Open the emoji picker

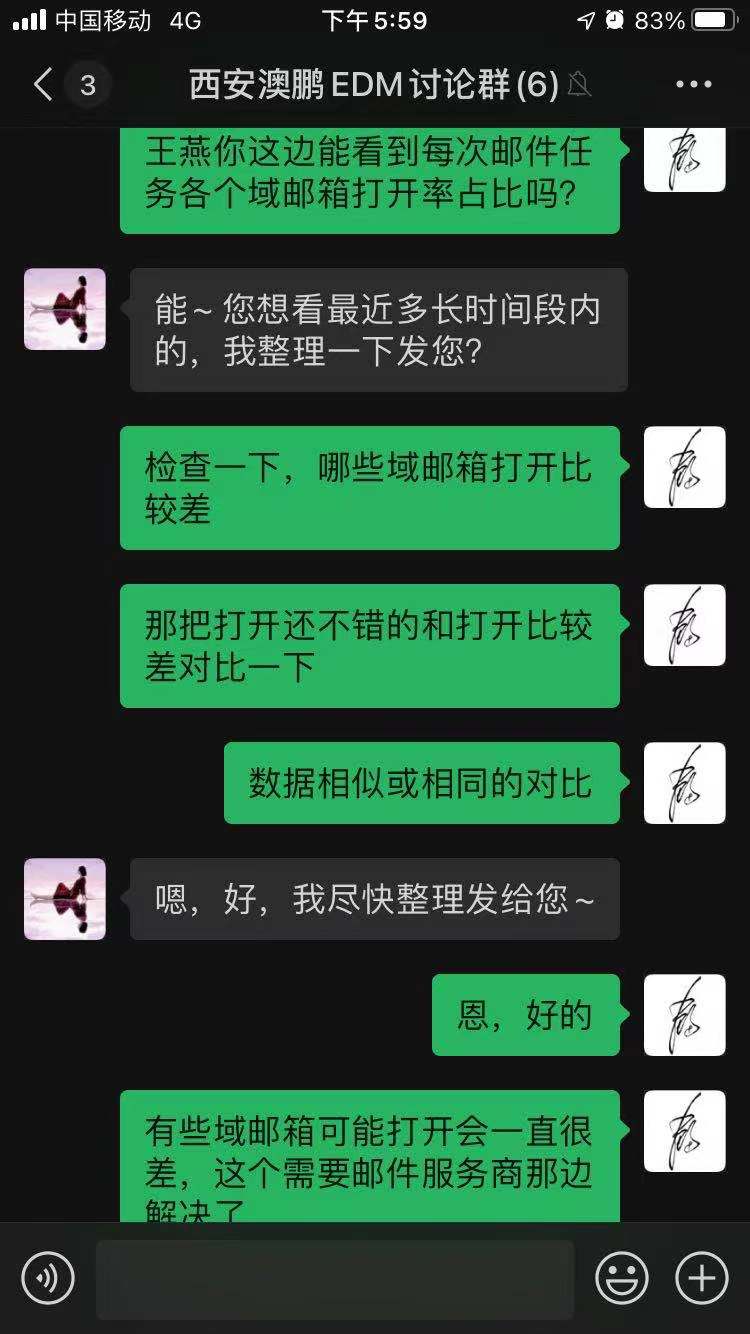pos(622,1278)
